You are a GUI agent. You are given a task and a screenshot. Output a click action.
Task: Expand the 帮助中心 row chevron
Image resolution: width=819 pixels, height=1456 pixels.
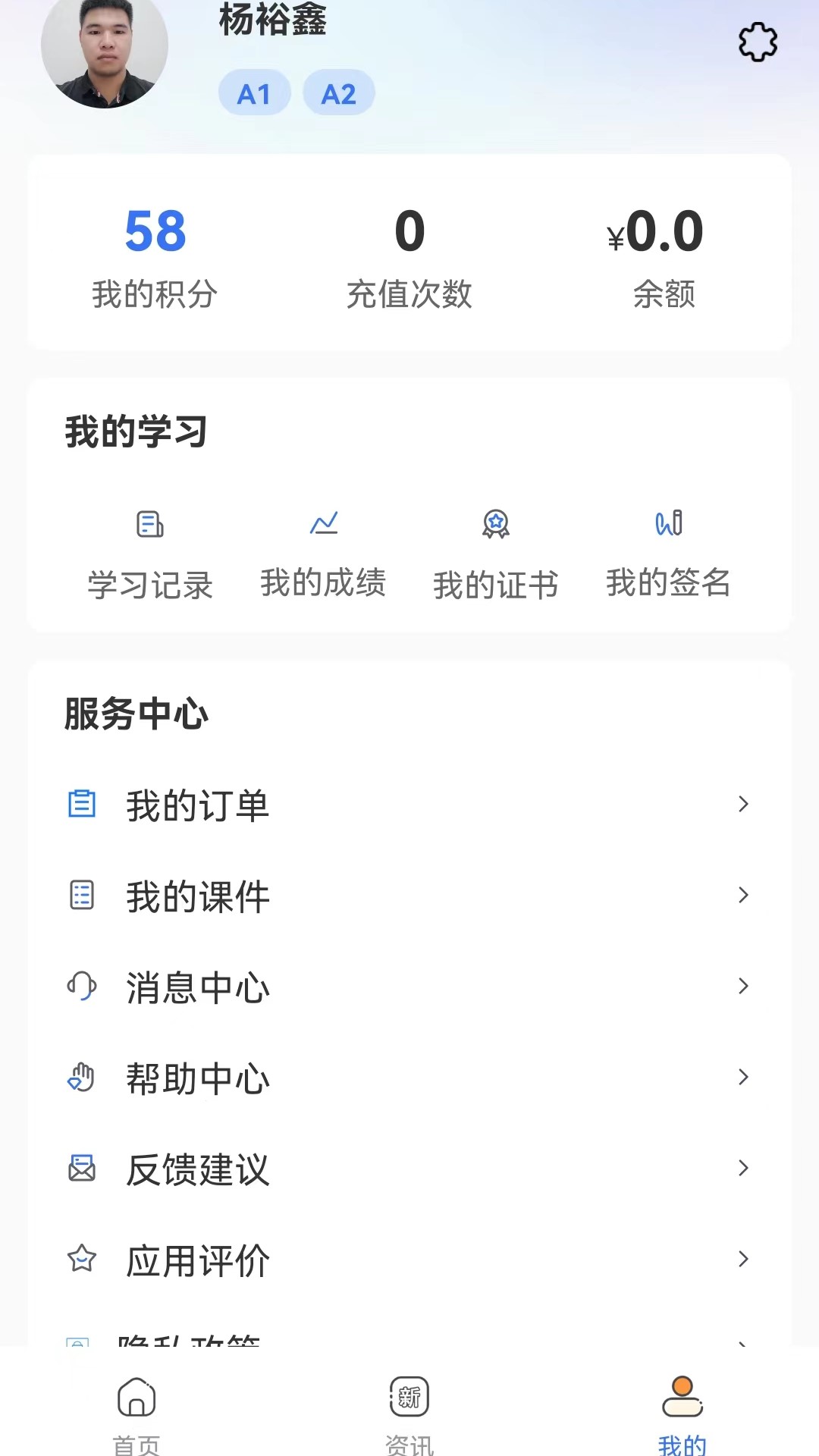click(743, 1078)
